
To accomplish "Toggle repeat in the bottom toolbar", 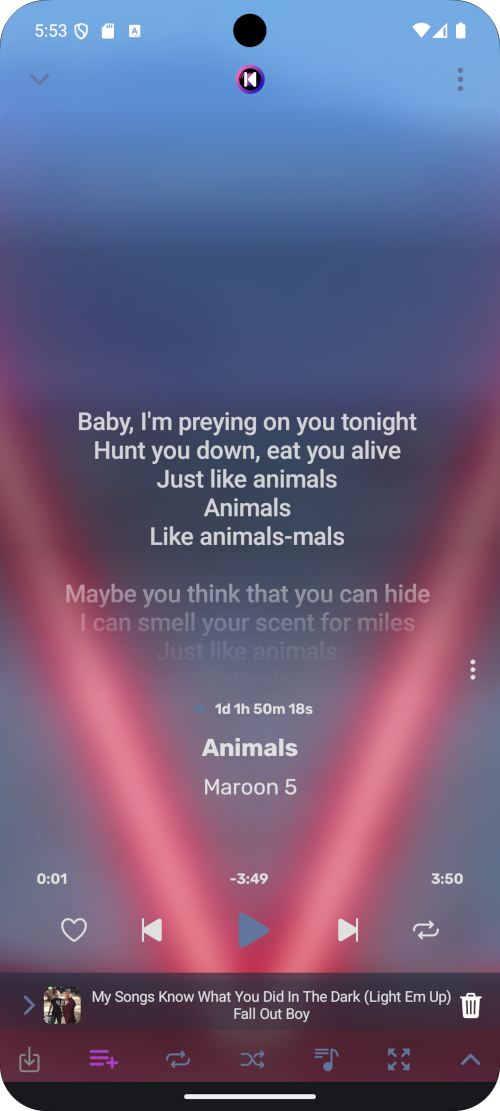I will click(x=178, y=1060).
